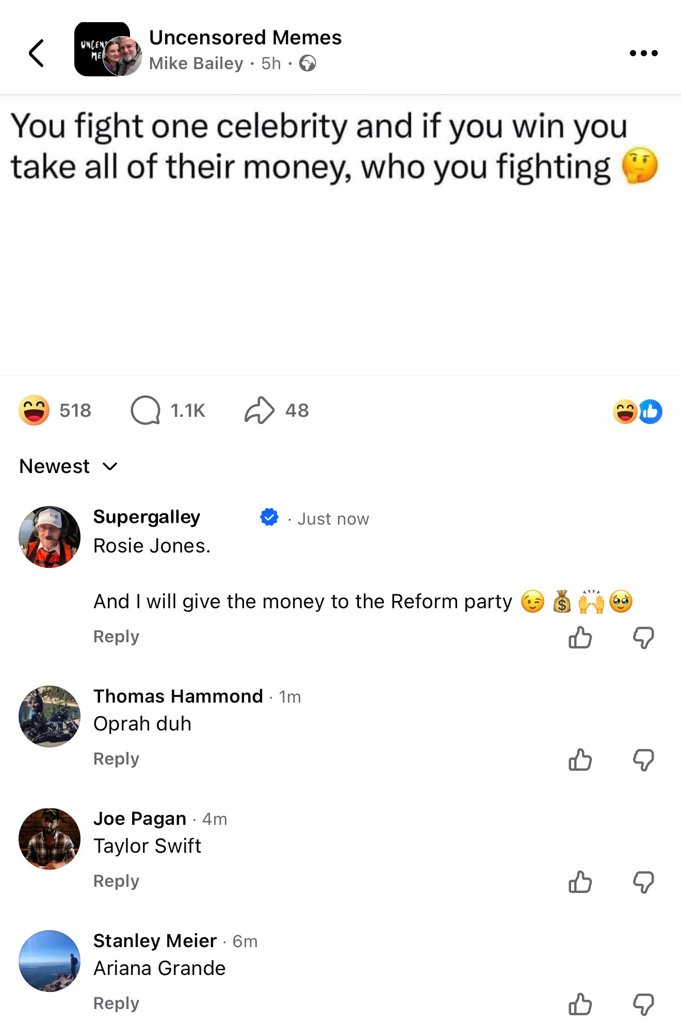This screenshot has width=681, height=1024.
Task: Like Supergalley's comment
Action: 580,638
